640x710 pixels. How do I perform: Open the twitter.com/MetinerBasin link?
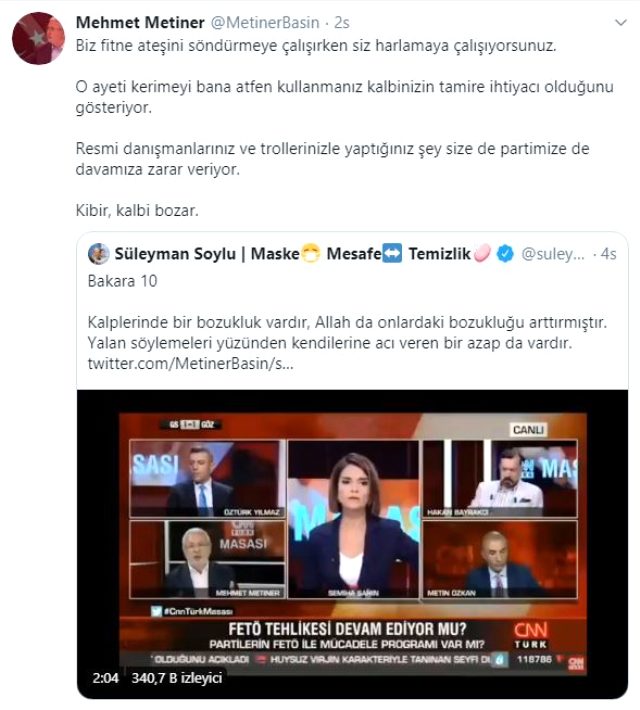(x=191, y=364)
